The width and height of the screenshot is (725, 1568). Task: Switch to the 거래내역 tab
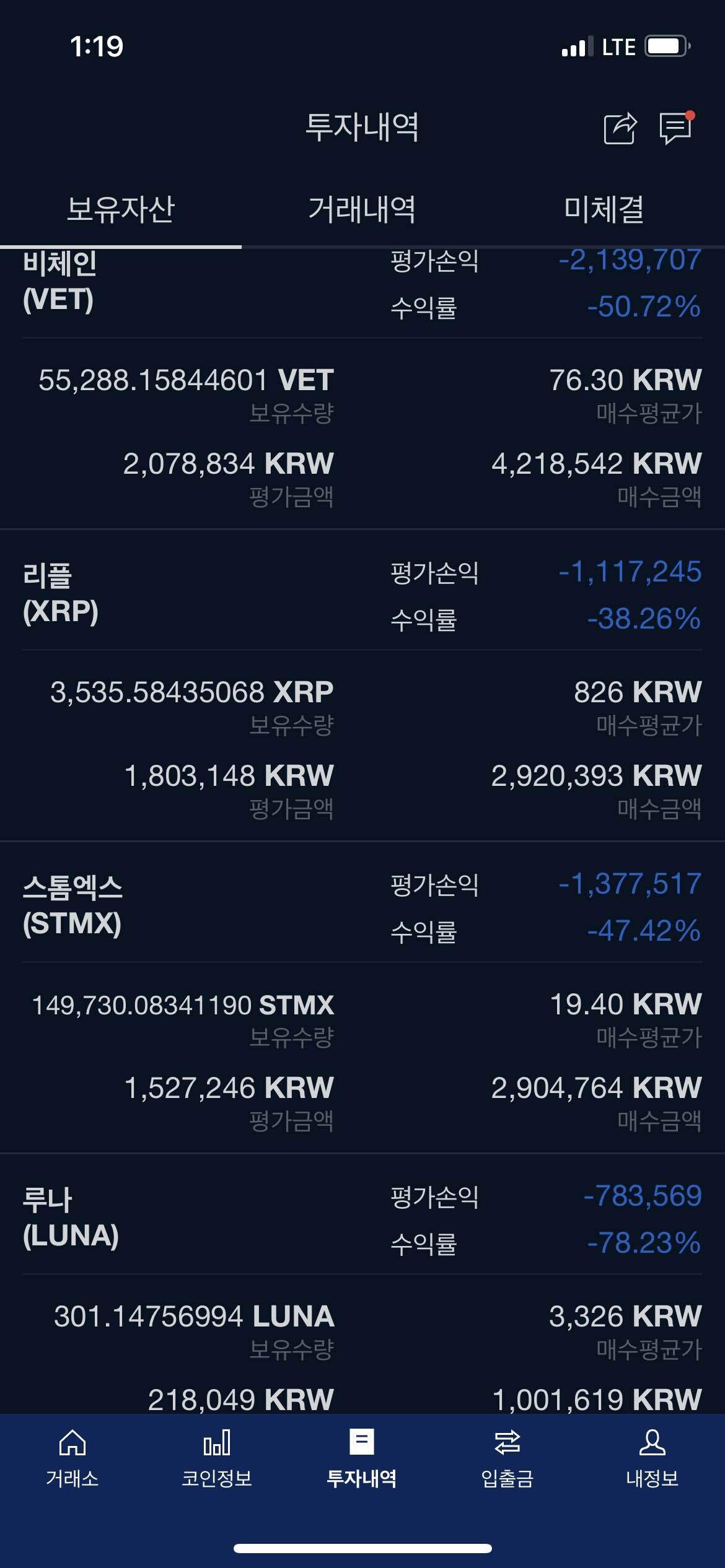[362, 209]
